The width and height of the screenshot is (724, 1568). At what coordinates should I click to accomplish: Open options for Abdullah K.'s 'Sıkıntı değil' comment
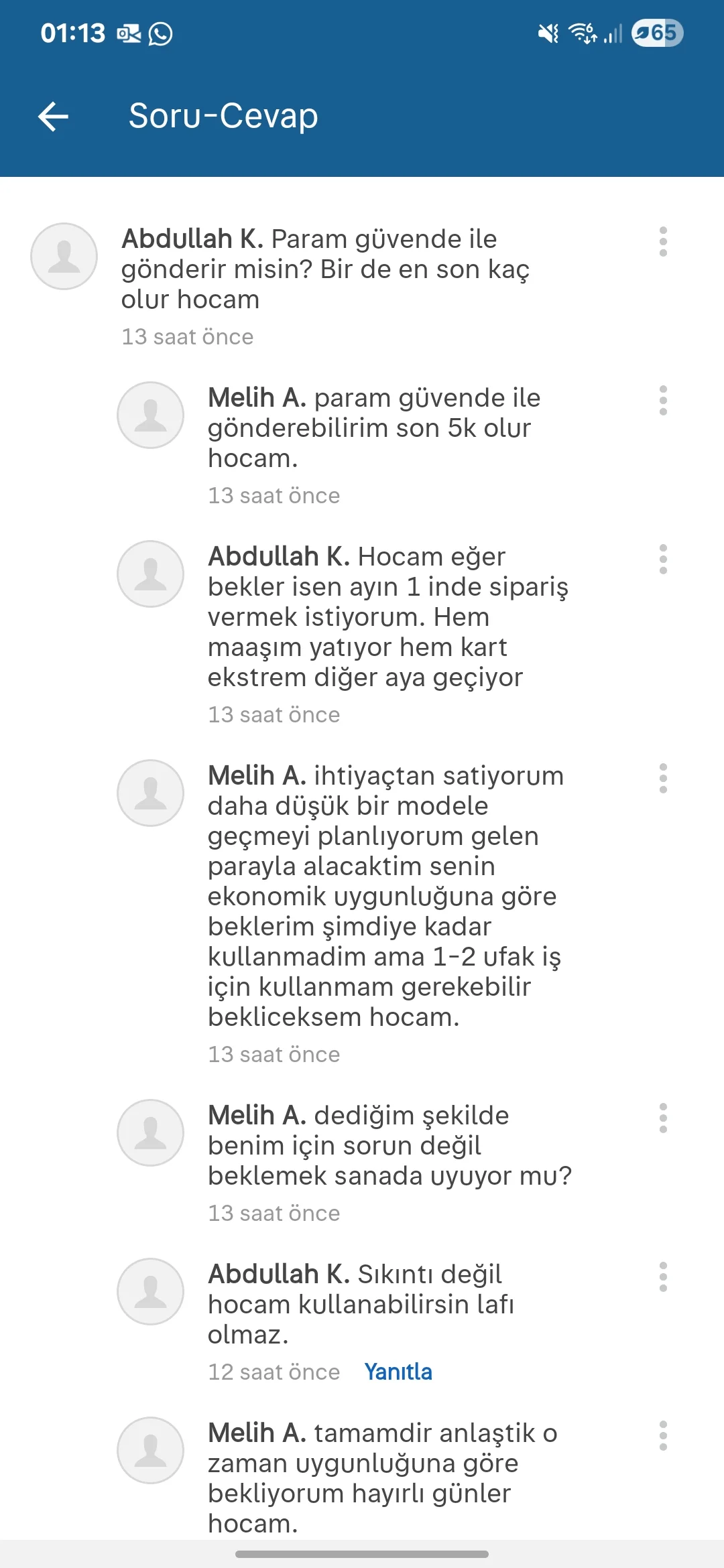tap(663, 1277)
